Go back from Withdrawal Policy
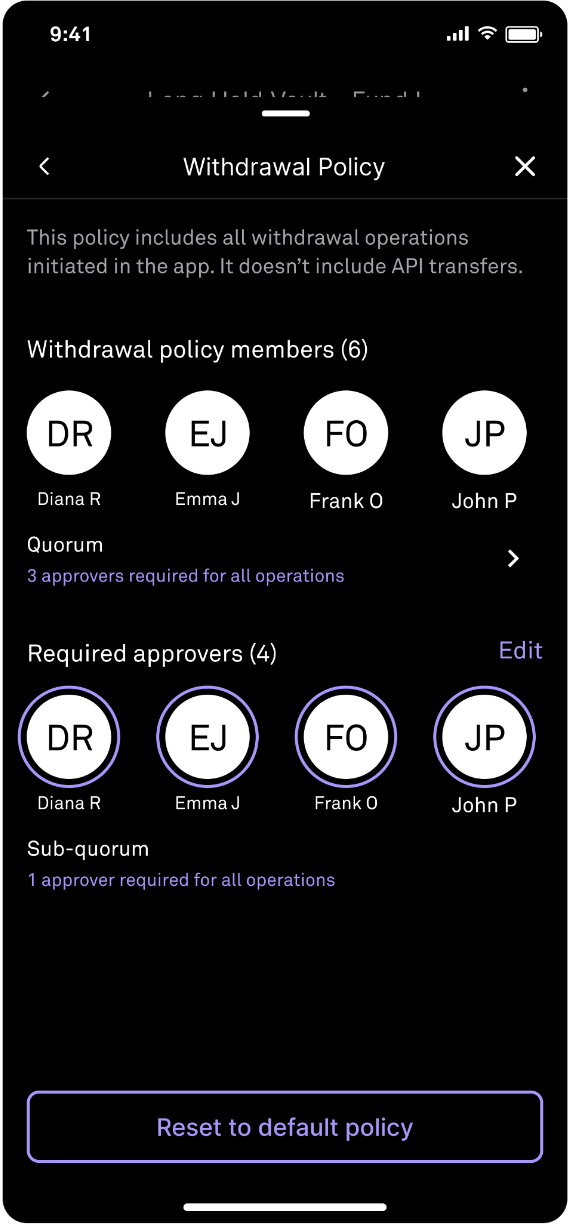 click(x=44, y=167)
